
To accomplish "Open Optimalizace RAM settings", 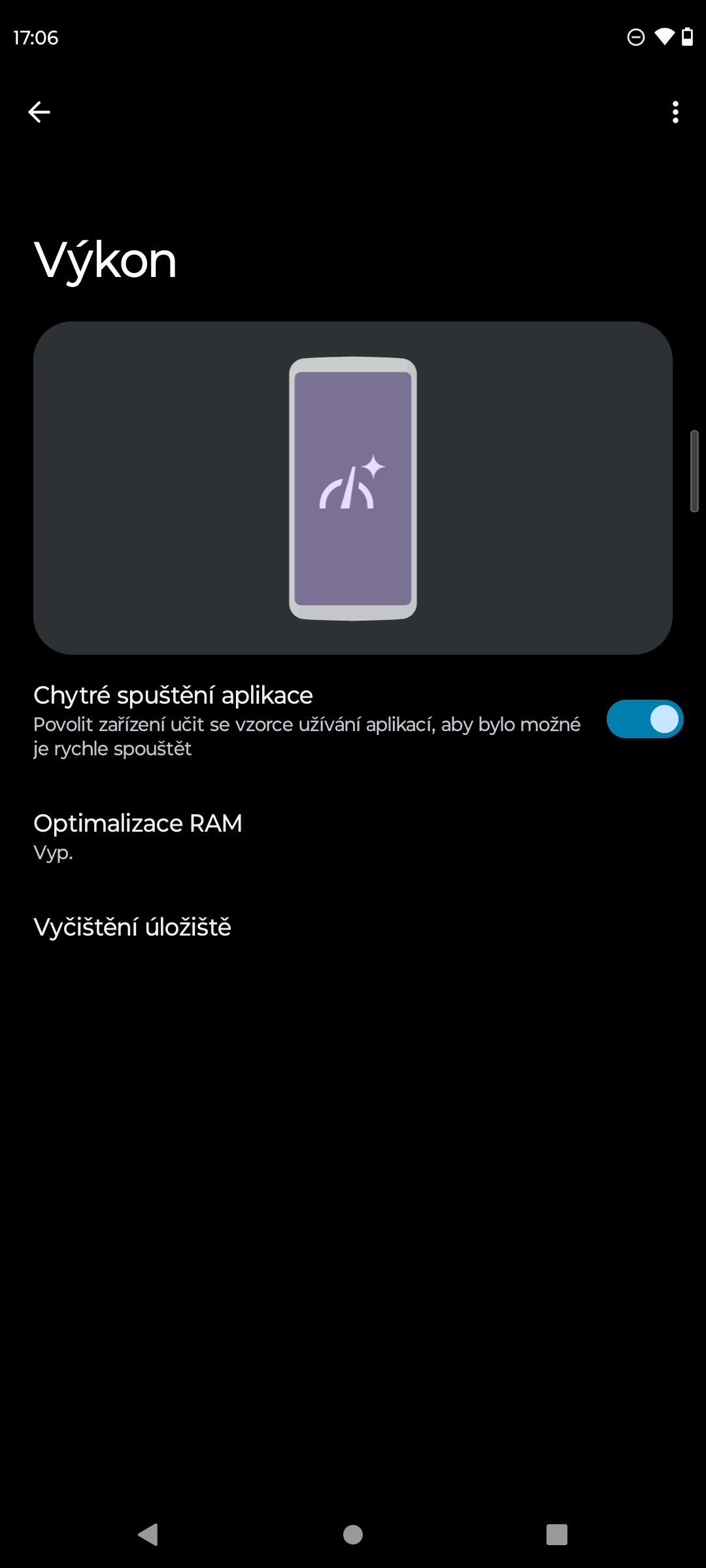I will click(x=353, y=836).
